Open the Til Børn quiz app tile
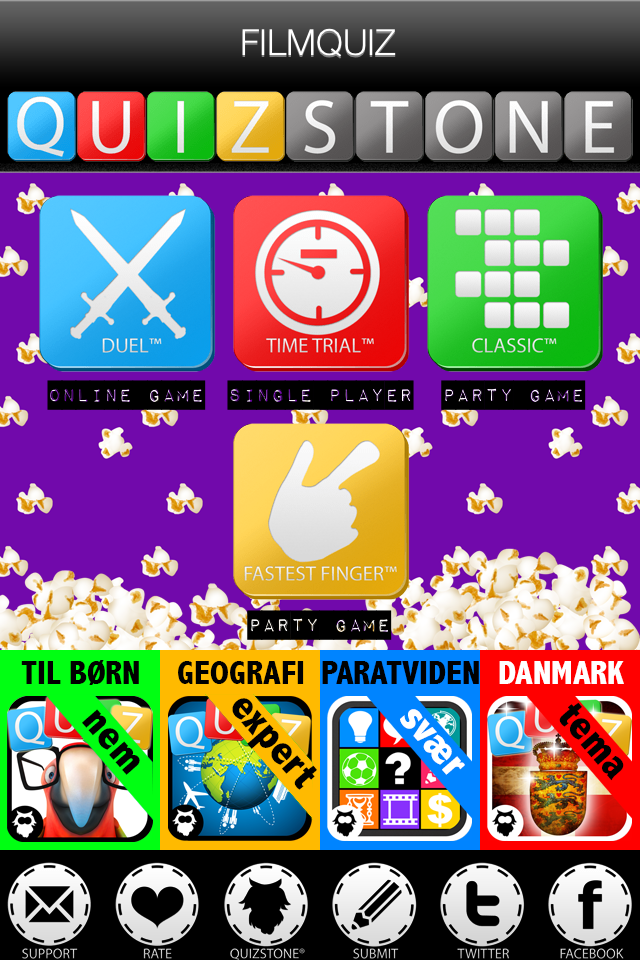This screenshot has width=640, height=960. coord(80,750)
